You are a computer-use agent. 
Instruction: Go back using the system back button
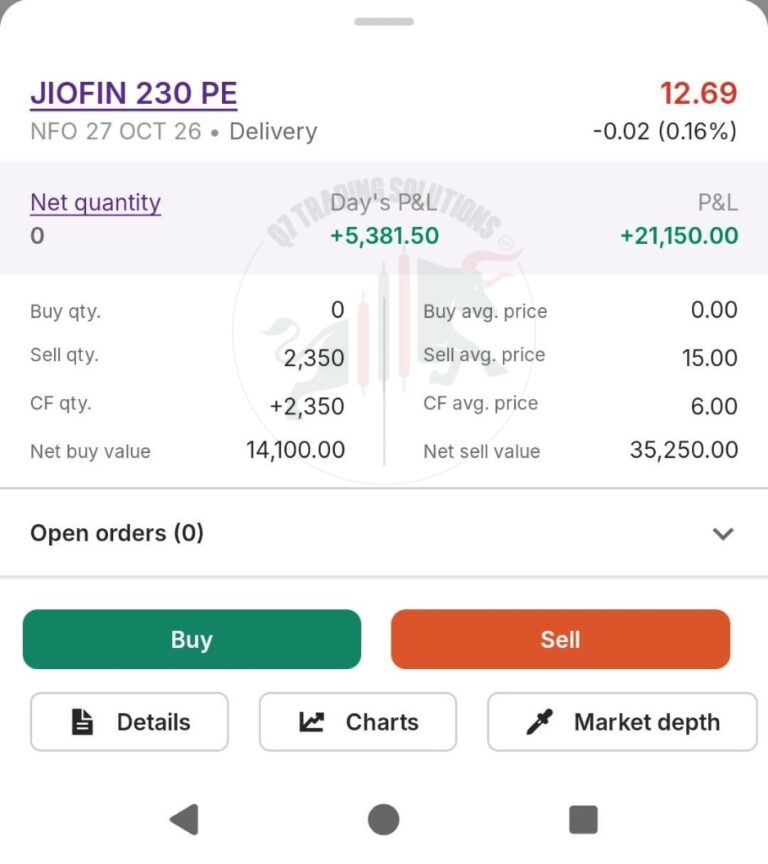(x=185, y=819)
